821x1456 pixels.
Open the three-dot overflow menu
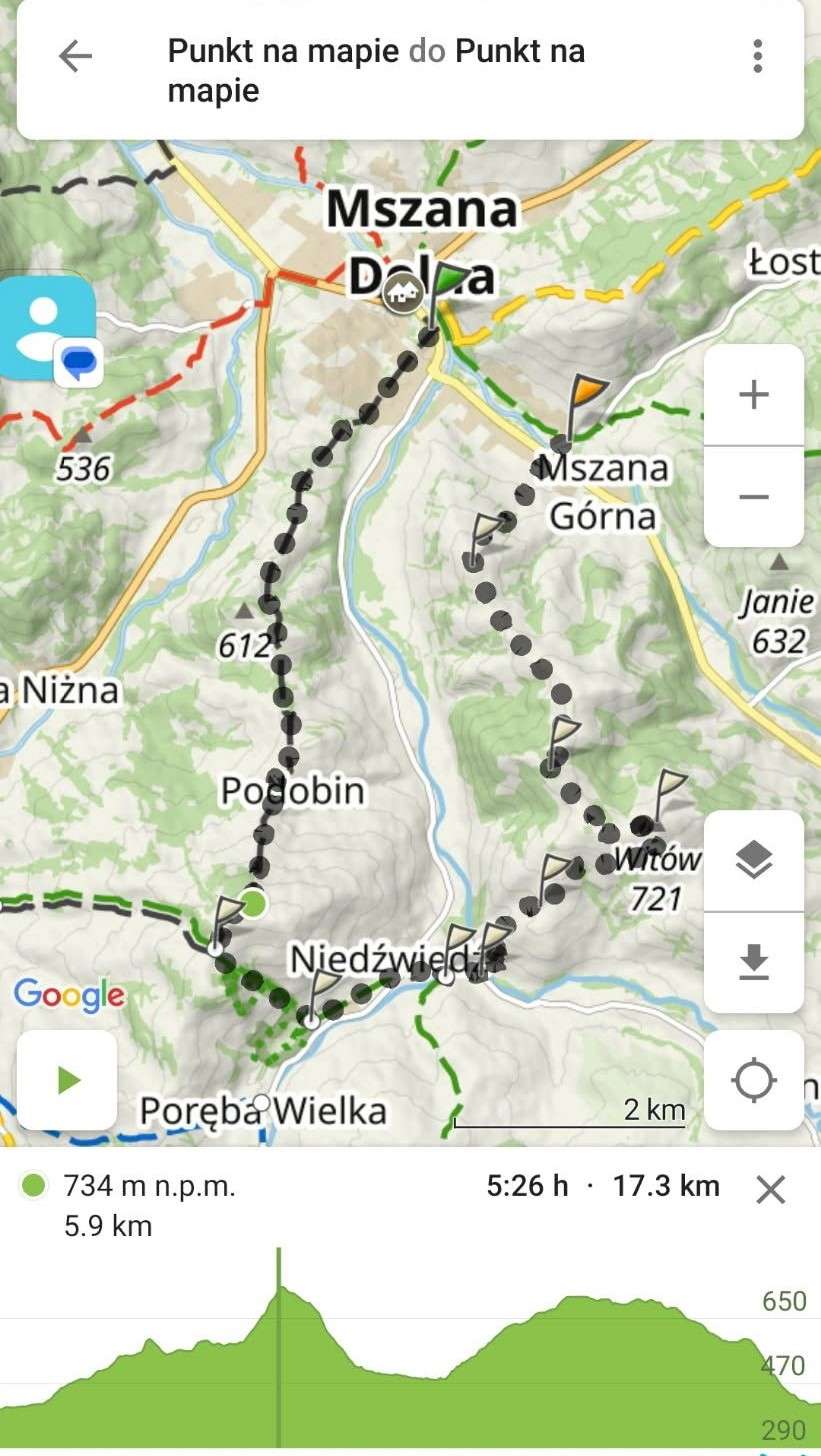[x=757, y=56]
